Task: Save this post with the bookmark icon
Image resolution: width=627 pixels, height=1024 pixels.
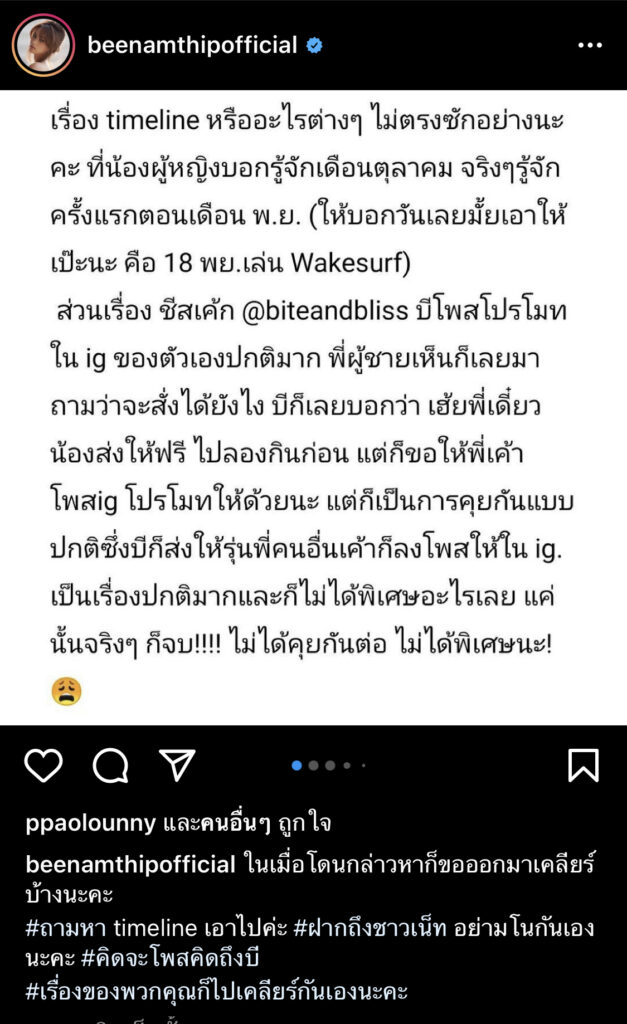Action: [x=583, y=765]
